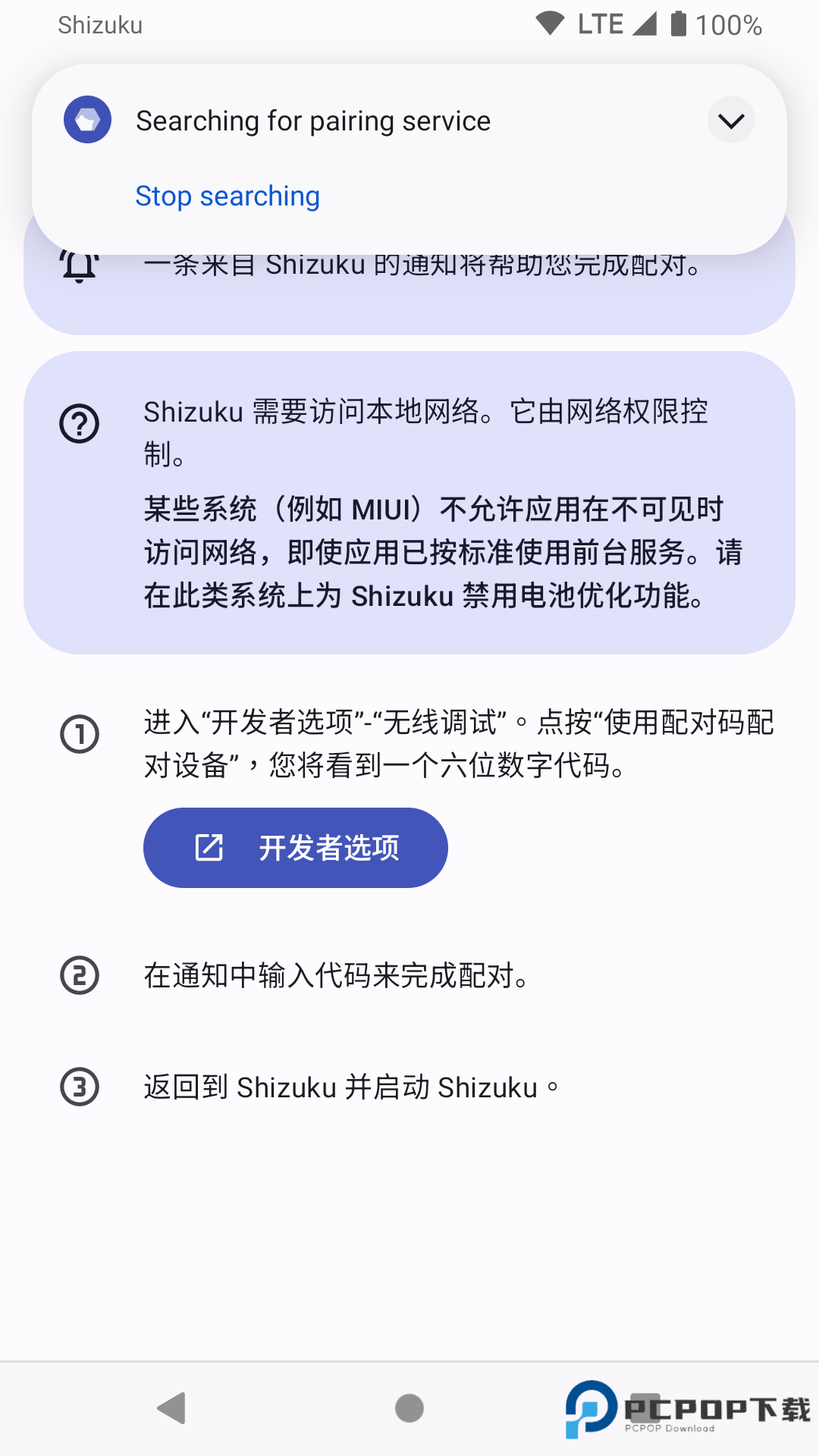Tap the bell notification icon
Screen dimensions: 819x1456
pos(79,265)
